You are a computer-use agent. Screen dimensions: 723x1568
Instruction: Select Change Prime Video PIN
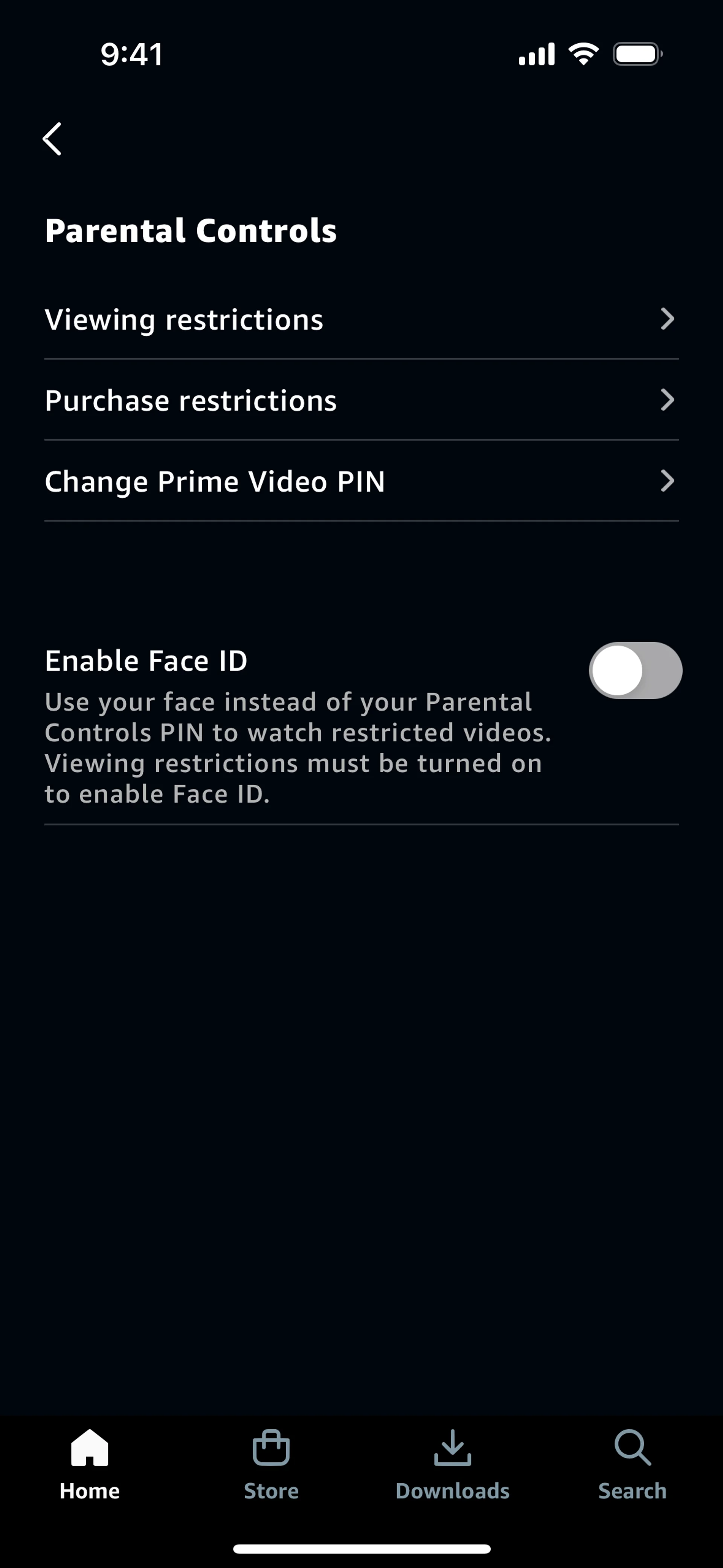tap(361, 481)
